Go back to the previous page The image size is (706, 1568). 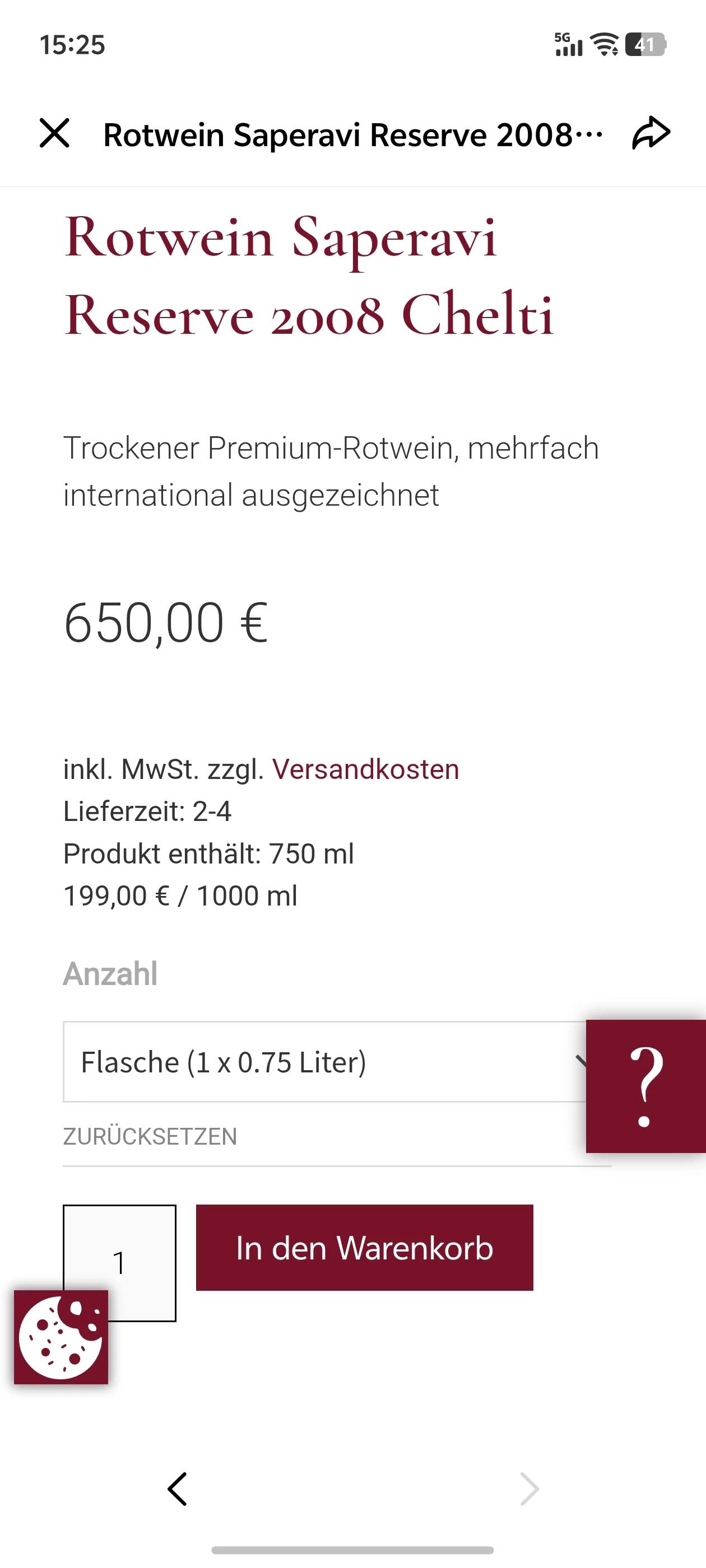pos(177,1489)
